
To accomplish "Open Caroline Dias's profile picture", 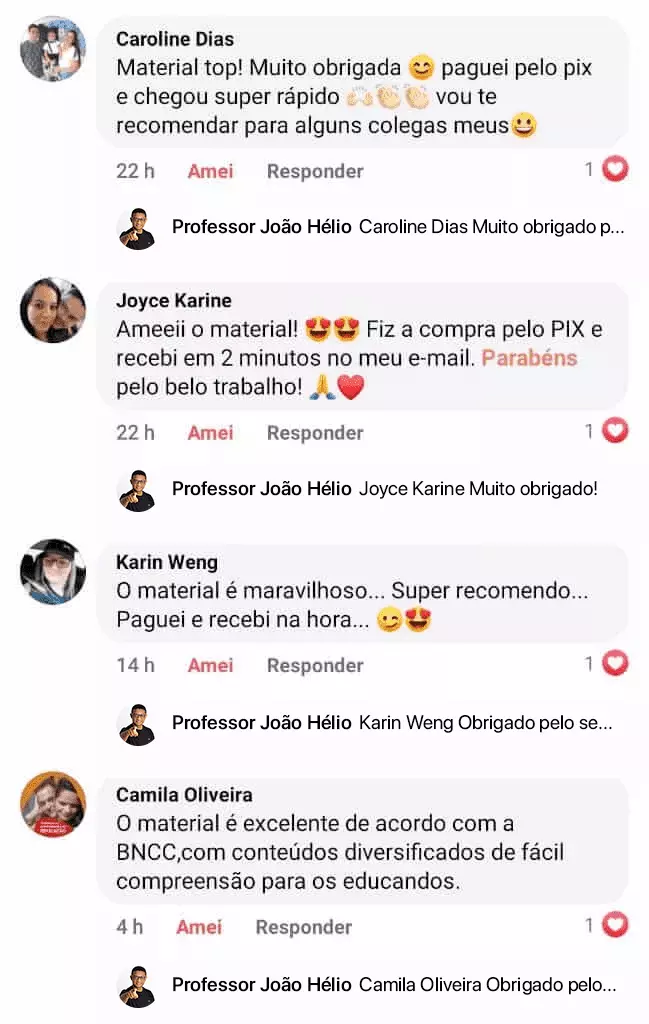I will click(x=53, y=49).
